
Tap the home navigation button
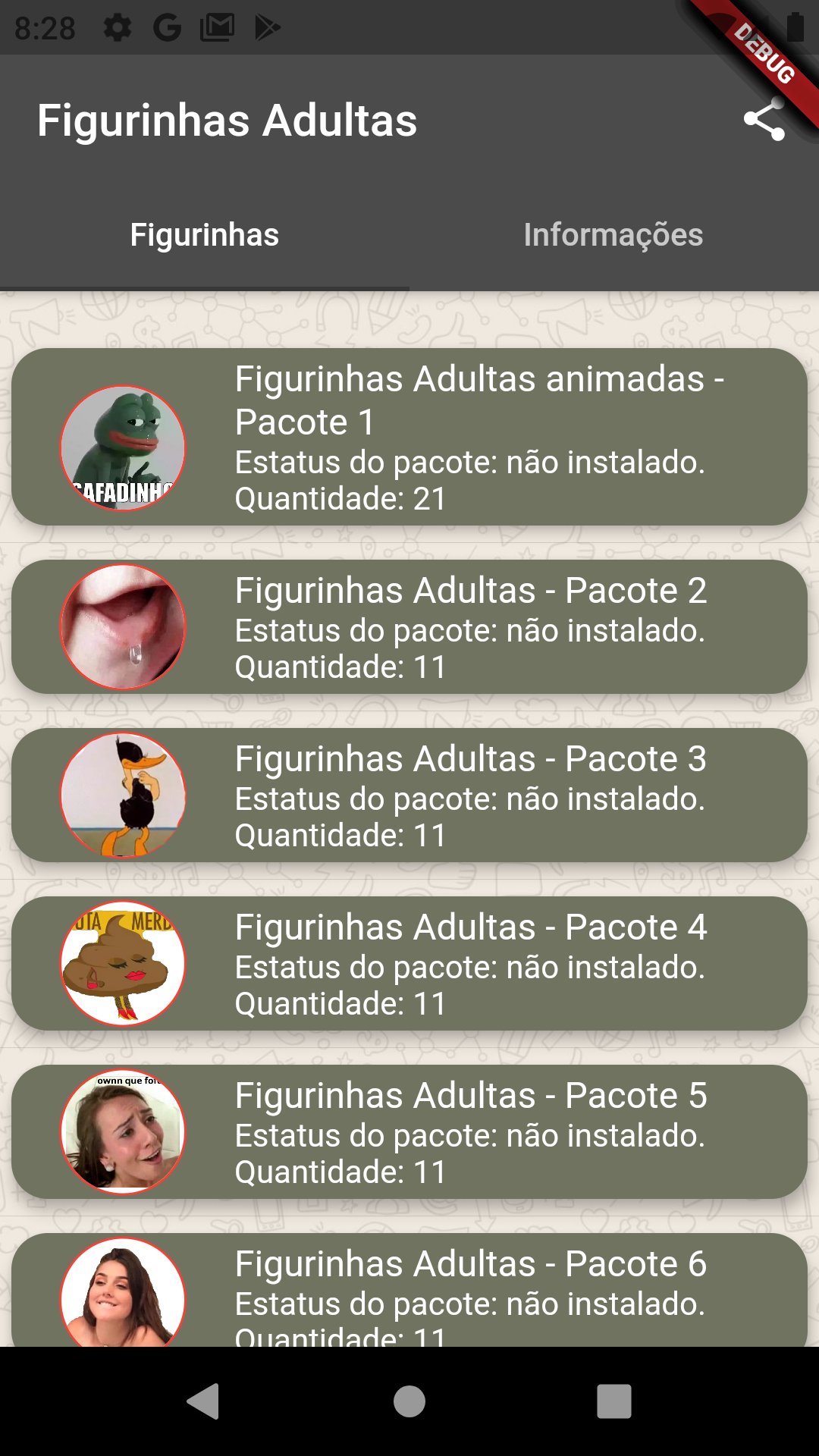409,1401
